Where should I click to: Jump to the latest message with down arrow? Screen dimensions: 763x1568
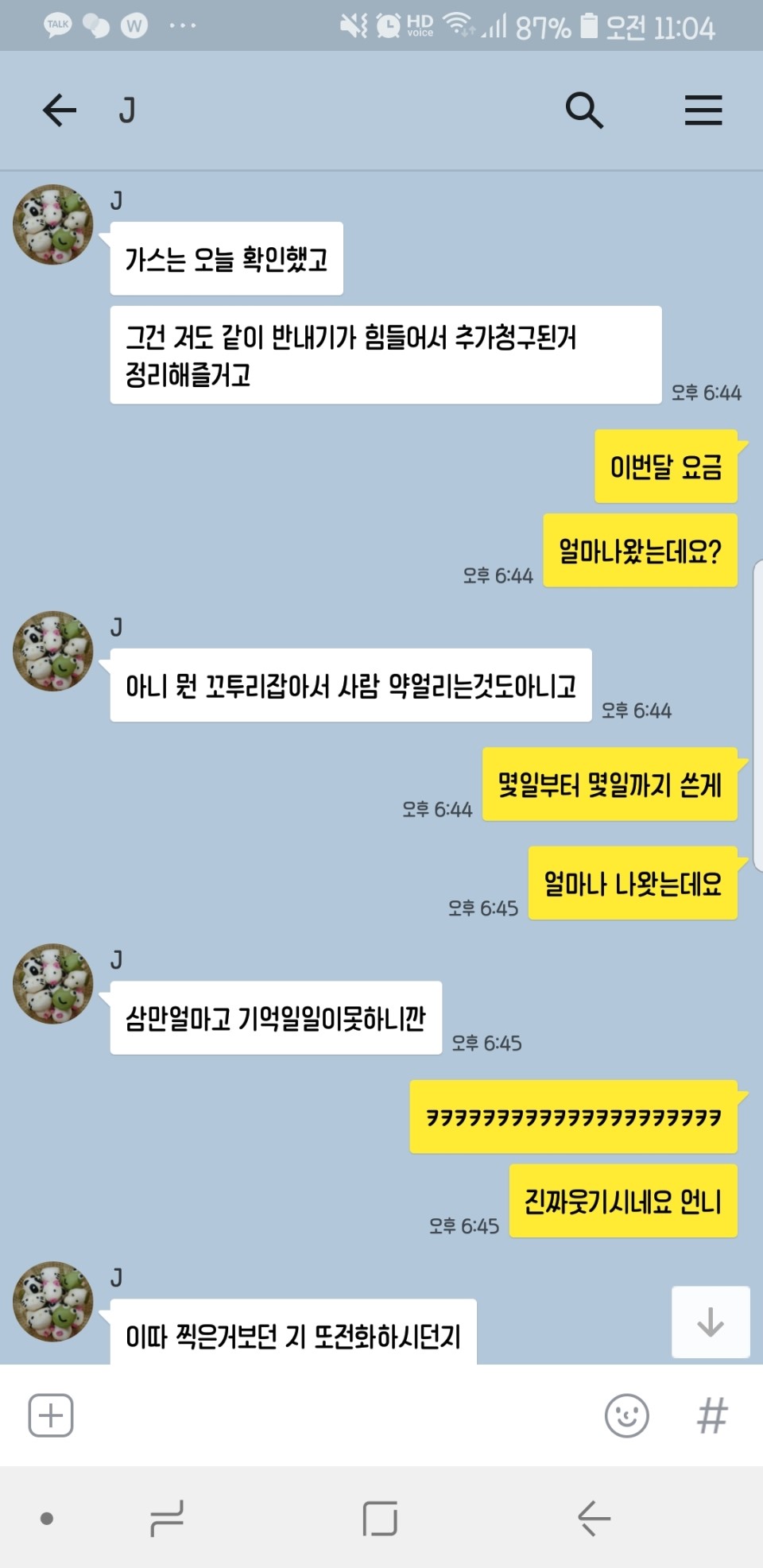click(711, 1322)
